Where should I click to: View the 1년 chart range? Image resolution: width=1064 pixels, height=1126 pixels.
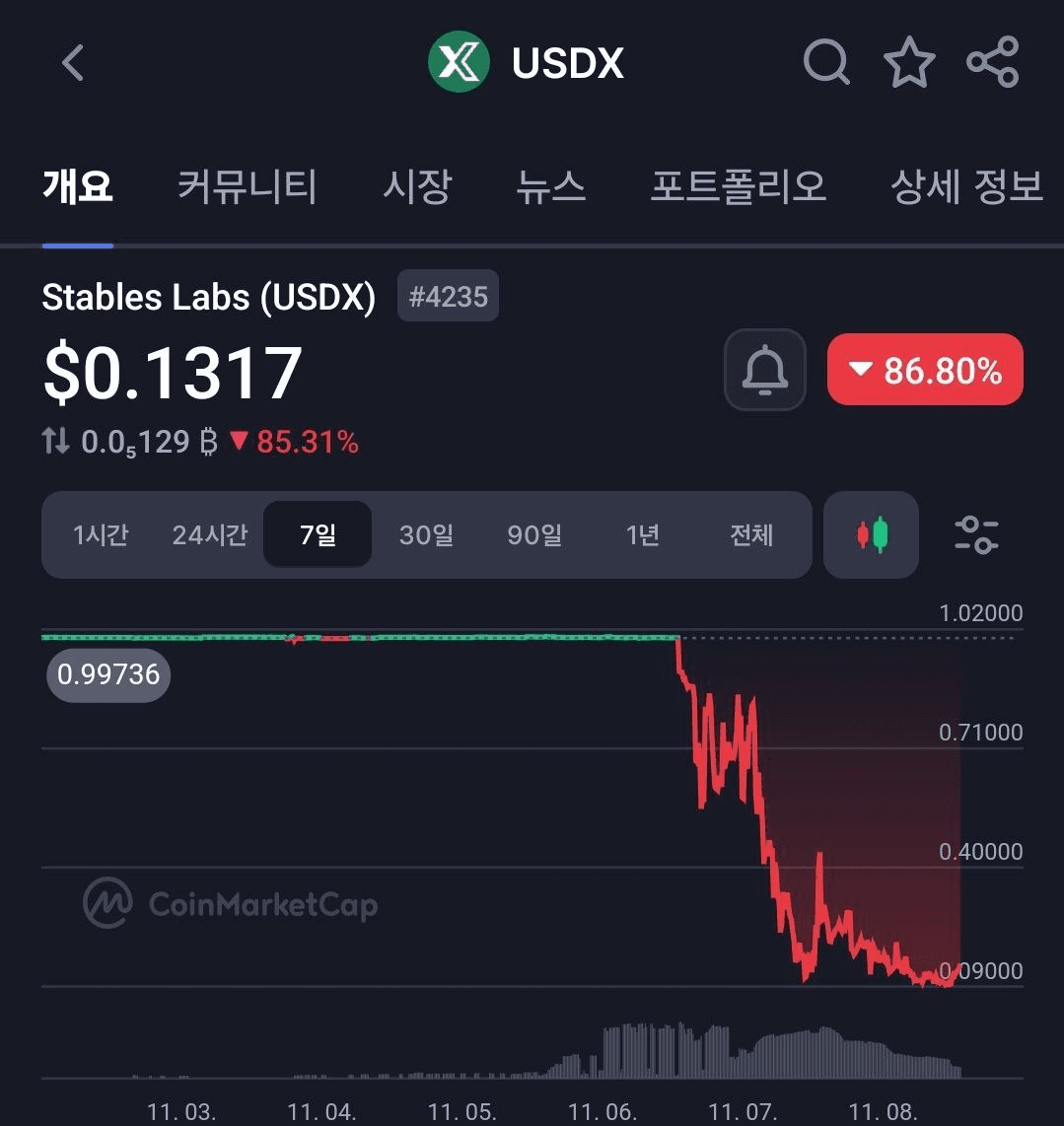tap(642, 535)
